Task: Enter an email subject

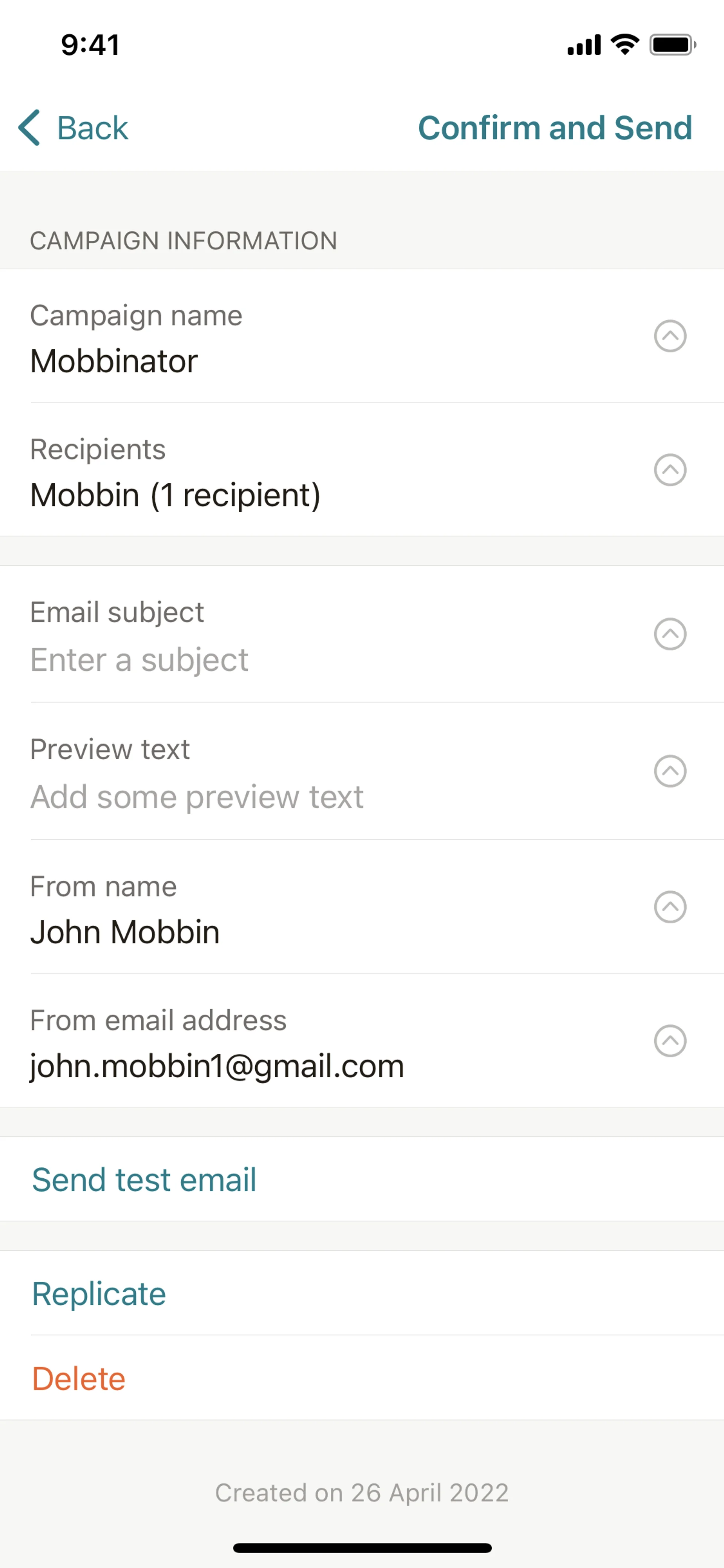Action: point(361,635)
